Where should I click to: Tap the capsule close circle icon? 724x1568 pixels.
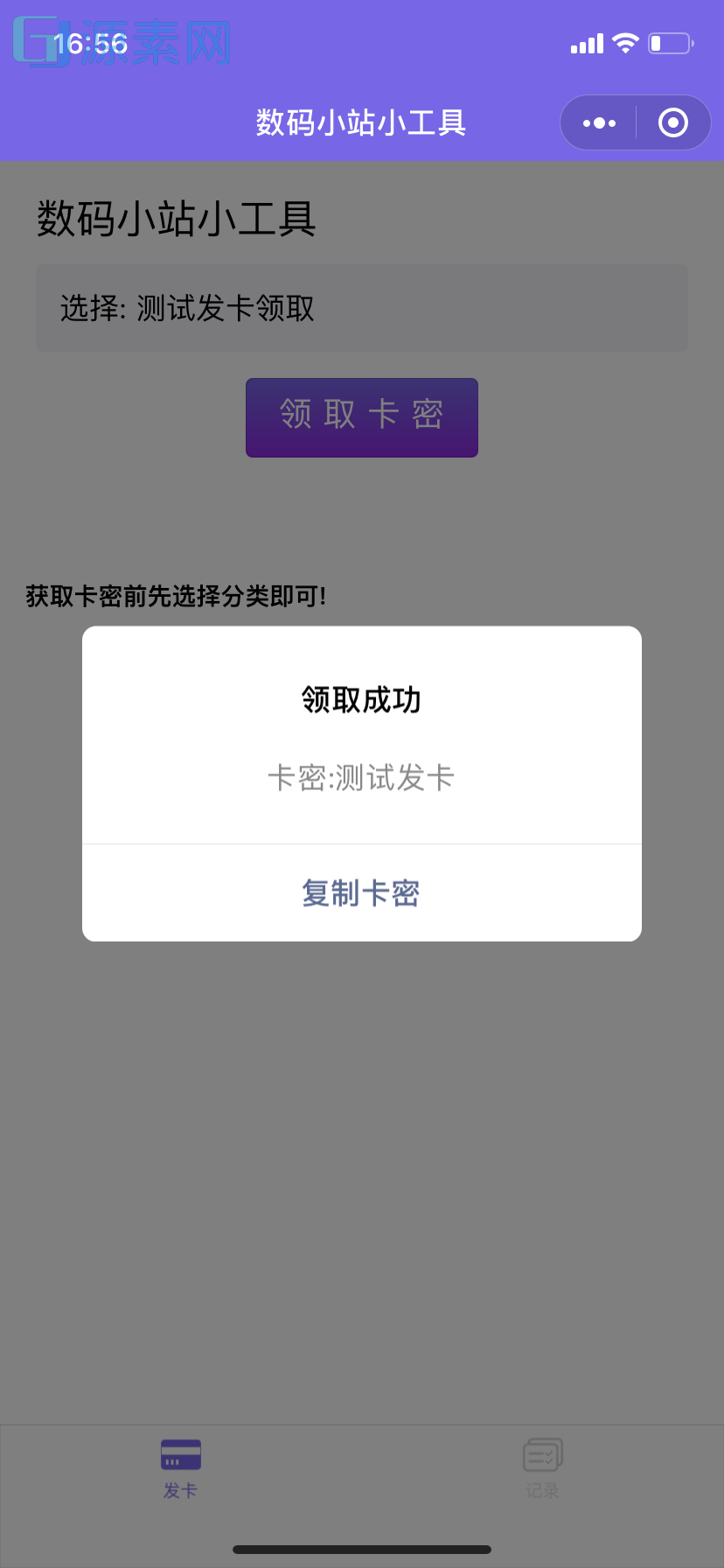click(673, 122)
